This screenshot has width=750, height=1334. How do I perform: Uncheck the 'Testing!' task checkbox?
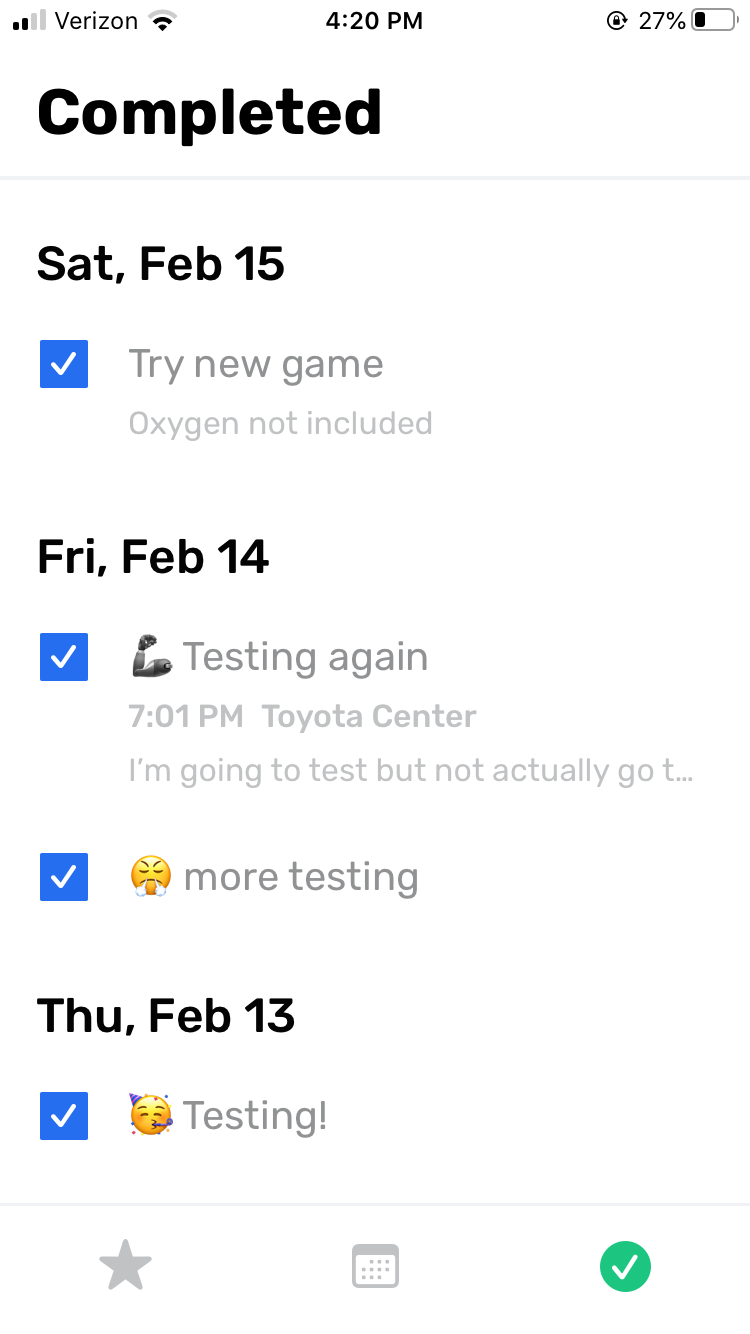(64, 1115)
